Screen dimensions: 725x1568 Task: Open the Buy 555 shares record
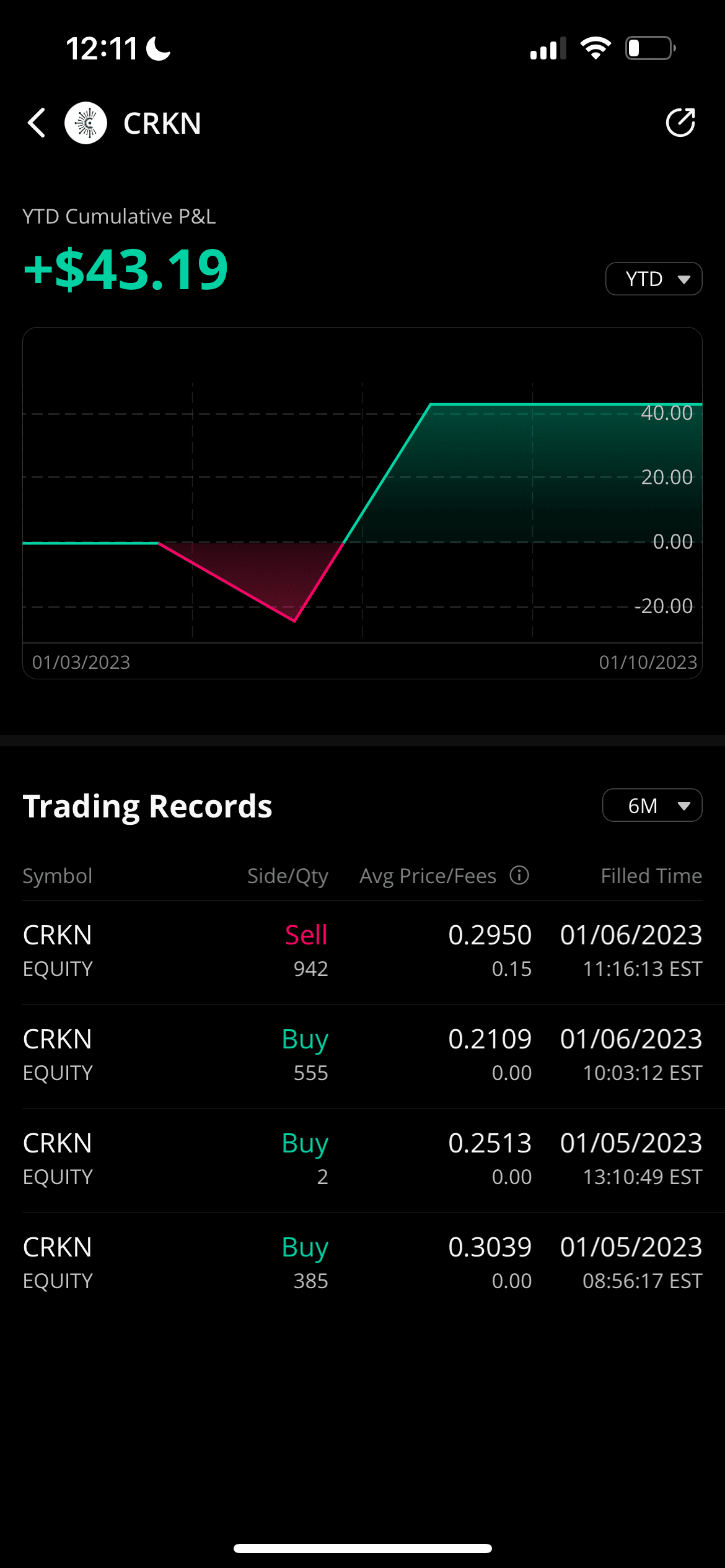pyautogui.click(x=362, y=1056)
